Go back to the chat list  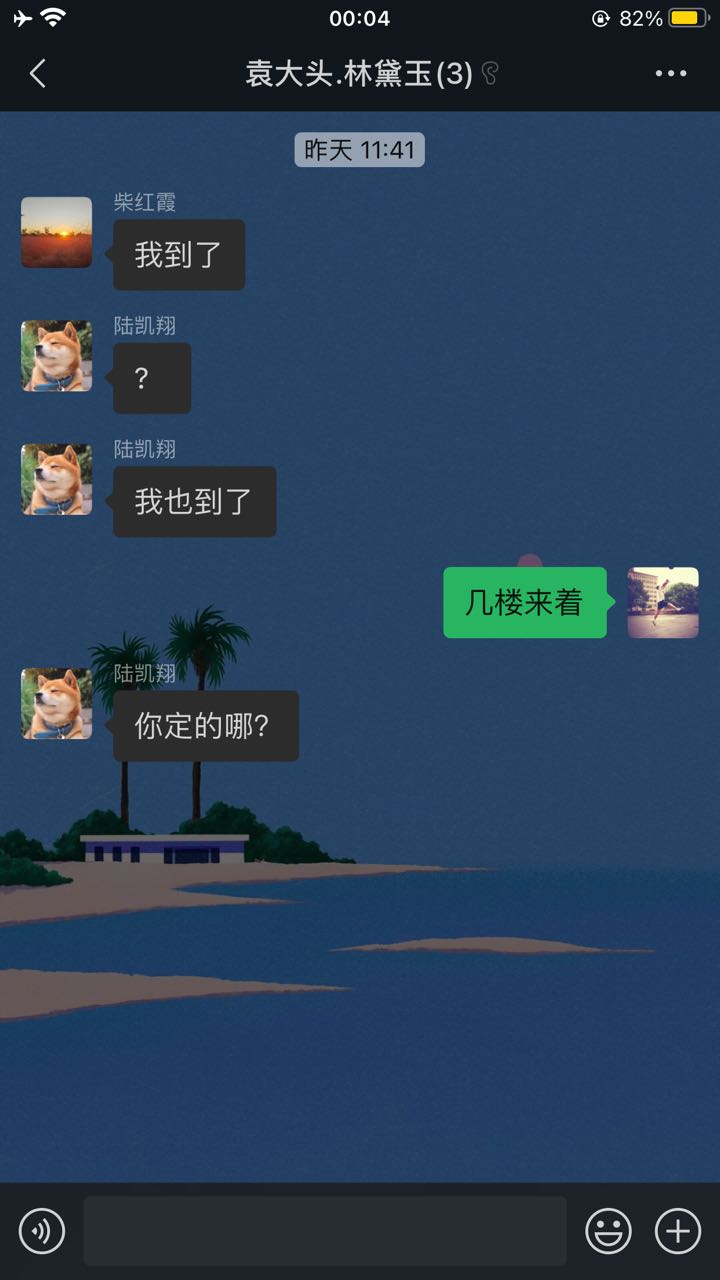[x=38, y=74]
